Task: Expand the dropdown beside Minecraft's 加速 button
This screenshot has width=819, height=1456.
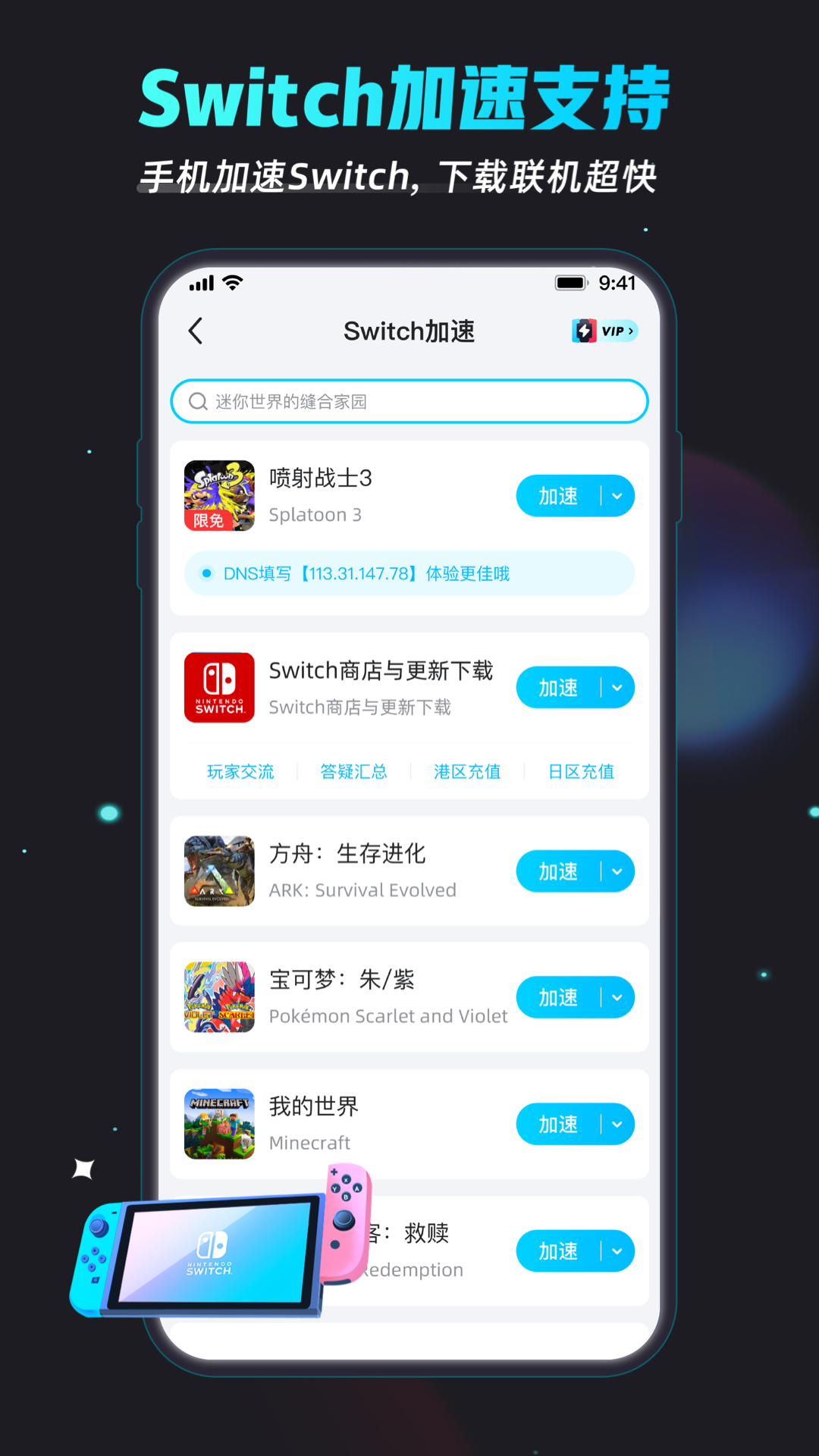Action: pyautogui.click(x=617, y=1125)
